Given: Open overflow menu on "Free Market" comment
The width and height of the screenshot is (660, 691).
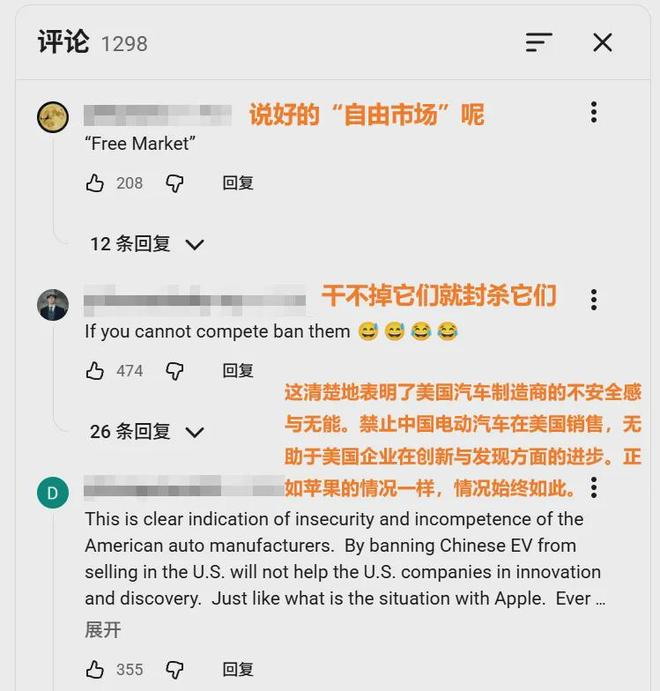Looking at the screenshot, I should 594,112.
